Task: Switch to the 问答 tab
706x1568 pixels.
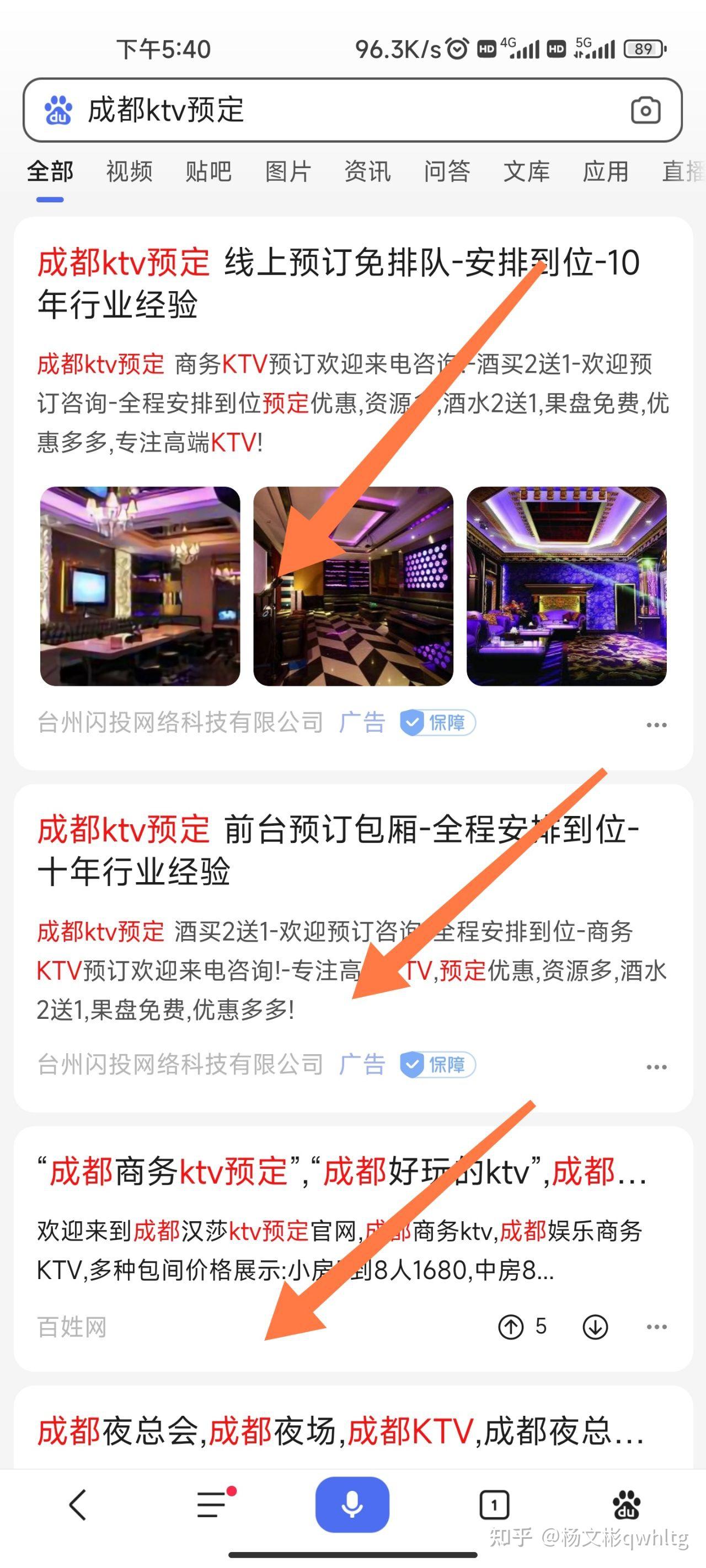Action: (x=447, y=171)
